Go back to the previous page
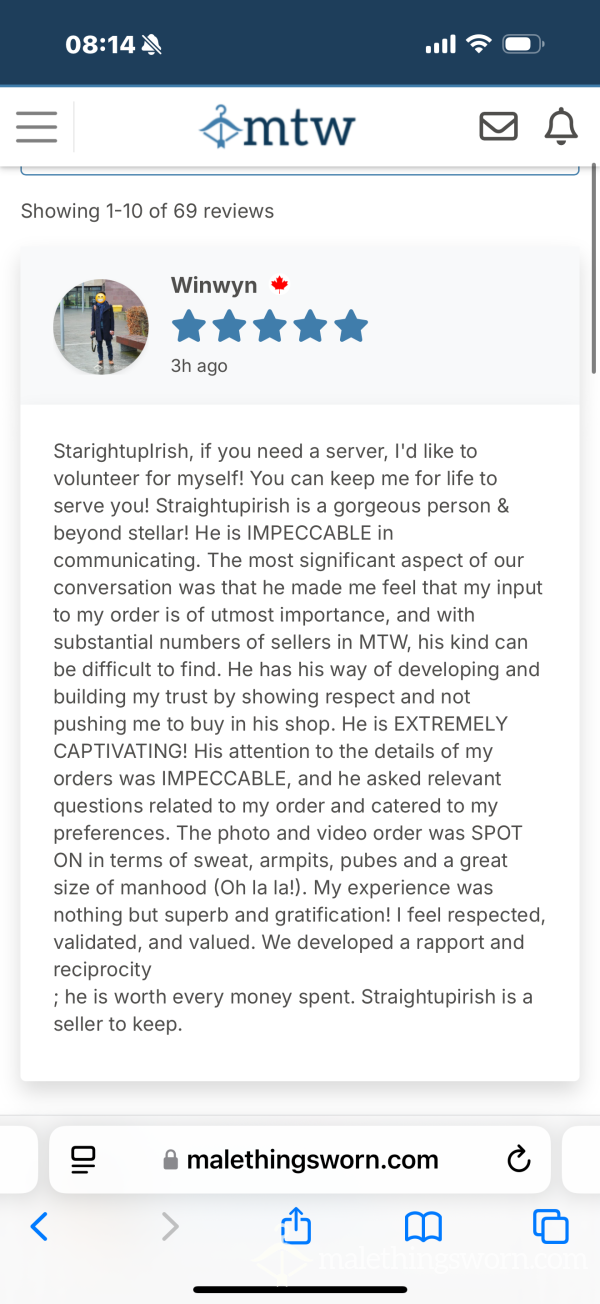Screen dimensions: 600x1304 point(39,1226)
